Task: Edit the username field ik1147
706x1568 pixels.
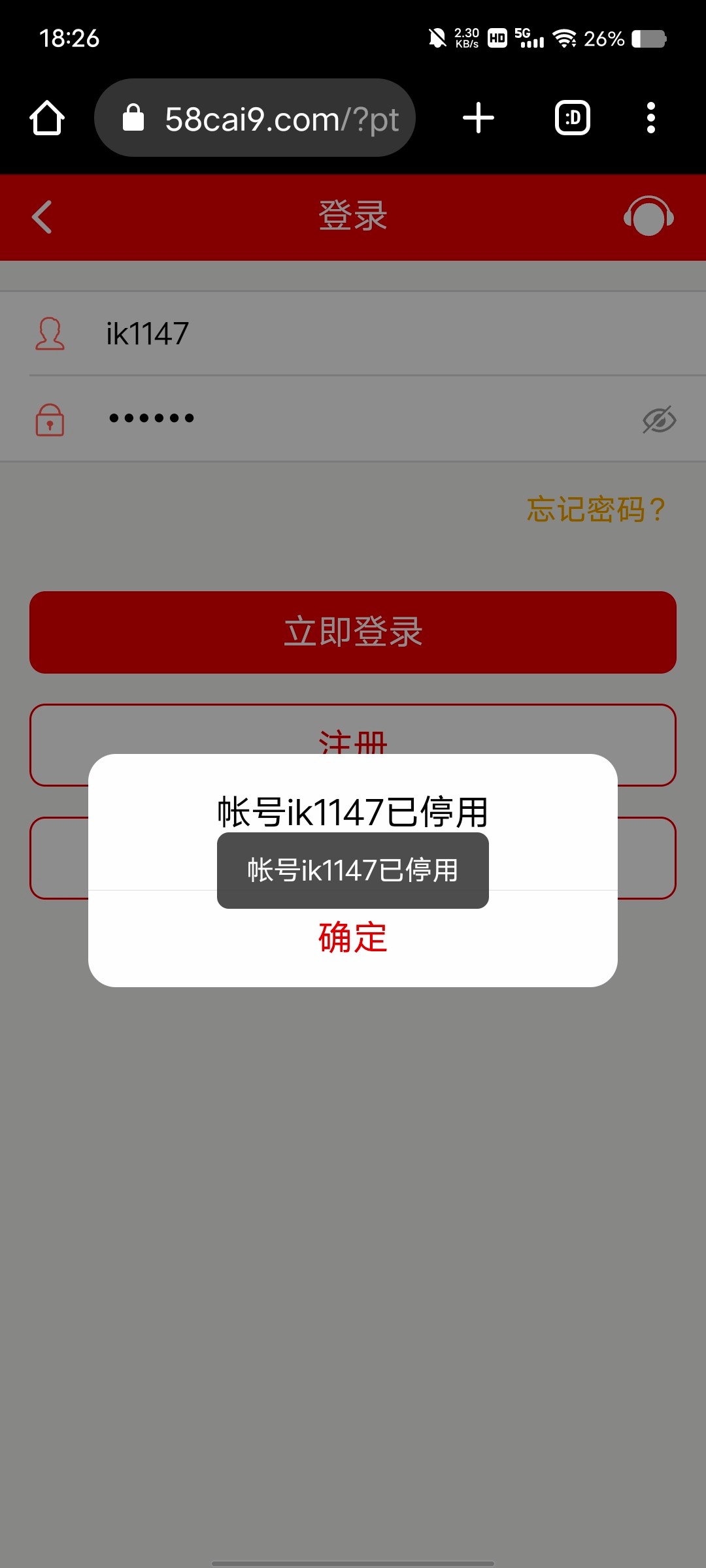Action: click(x=386, y=334)
